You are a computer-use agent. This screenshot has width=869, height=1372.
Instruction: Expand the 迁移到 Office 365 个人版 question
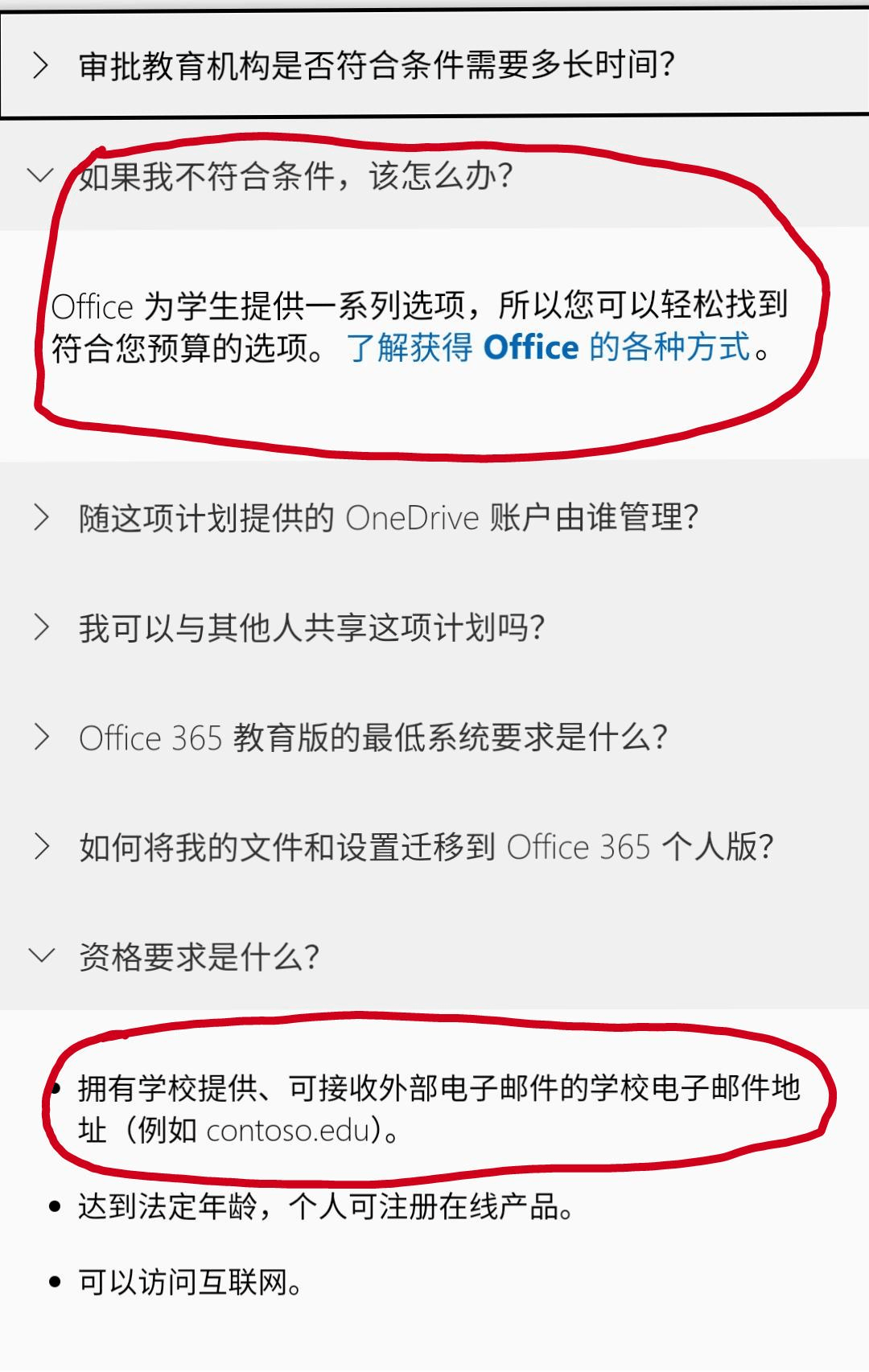pos(426,847)
